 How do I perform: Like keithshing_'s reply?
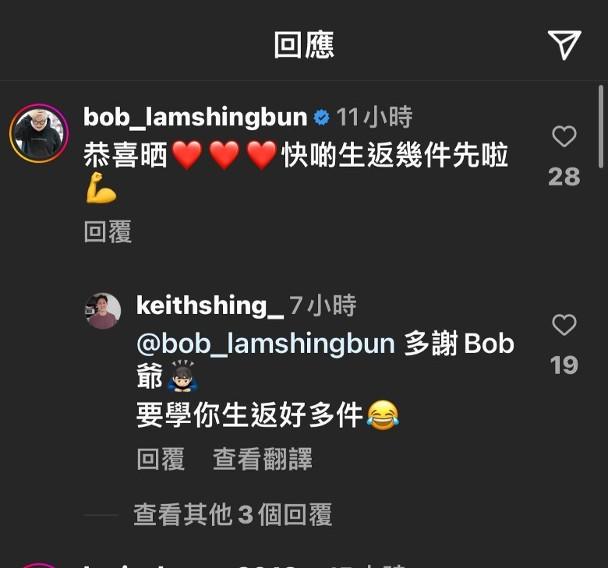click(564, 325)
